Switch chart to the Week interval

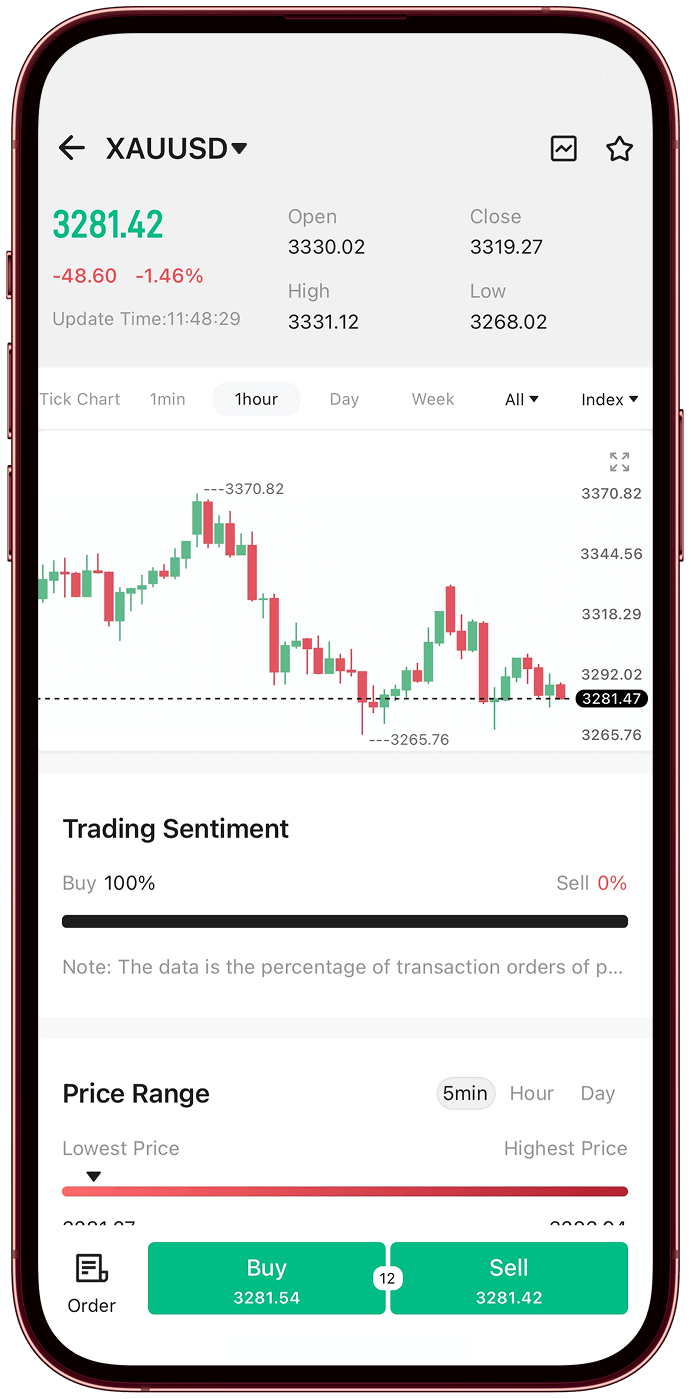tap(433, 399)
